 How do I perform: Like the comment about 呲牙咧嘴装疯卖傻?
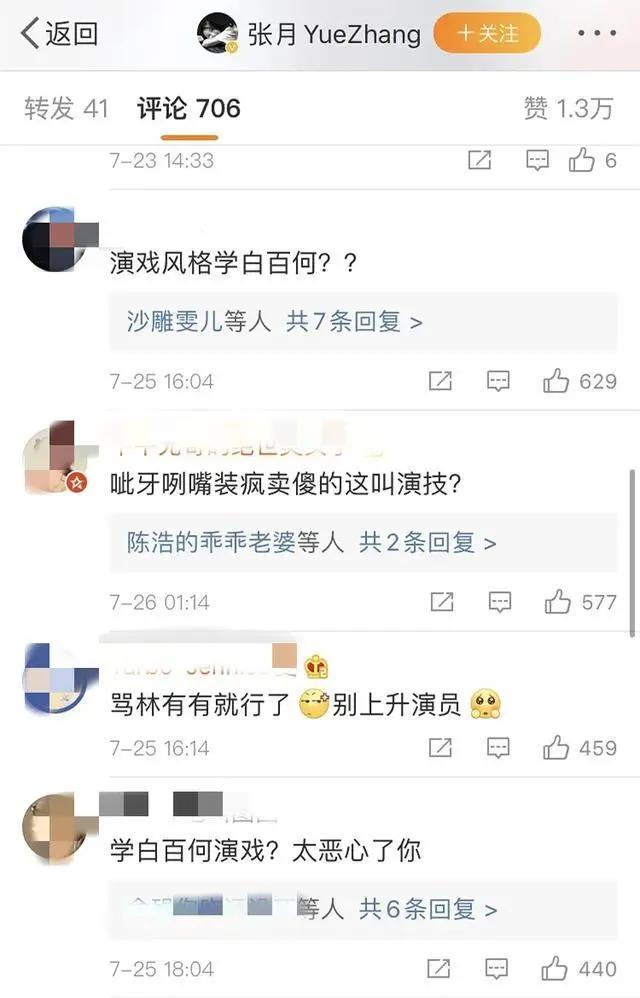coord(557,602)
